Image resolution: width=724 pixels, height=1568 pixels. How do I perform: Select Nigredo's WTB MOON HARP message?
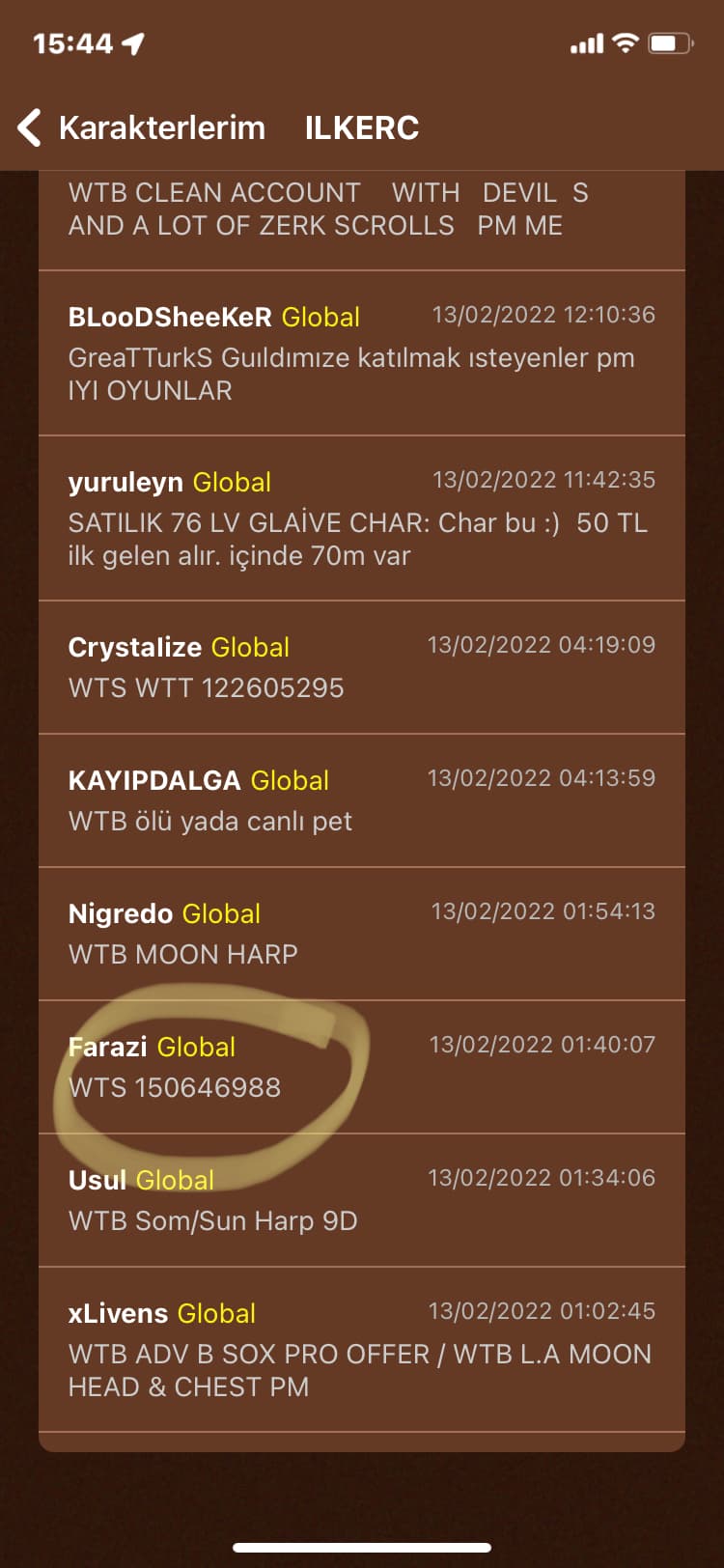(x=362, y=934)
